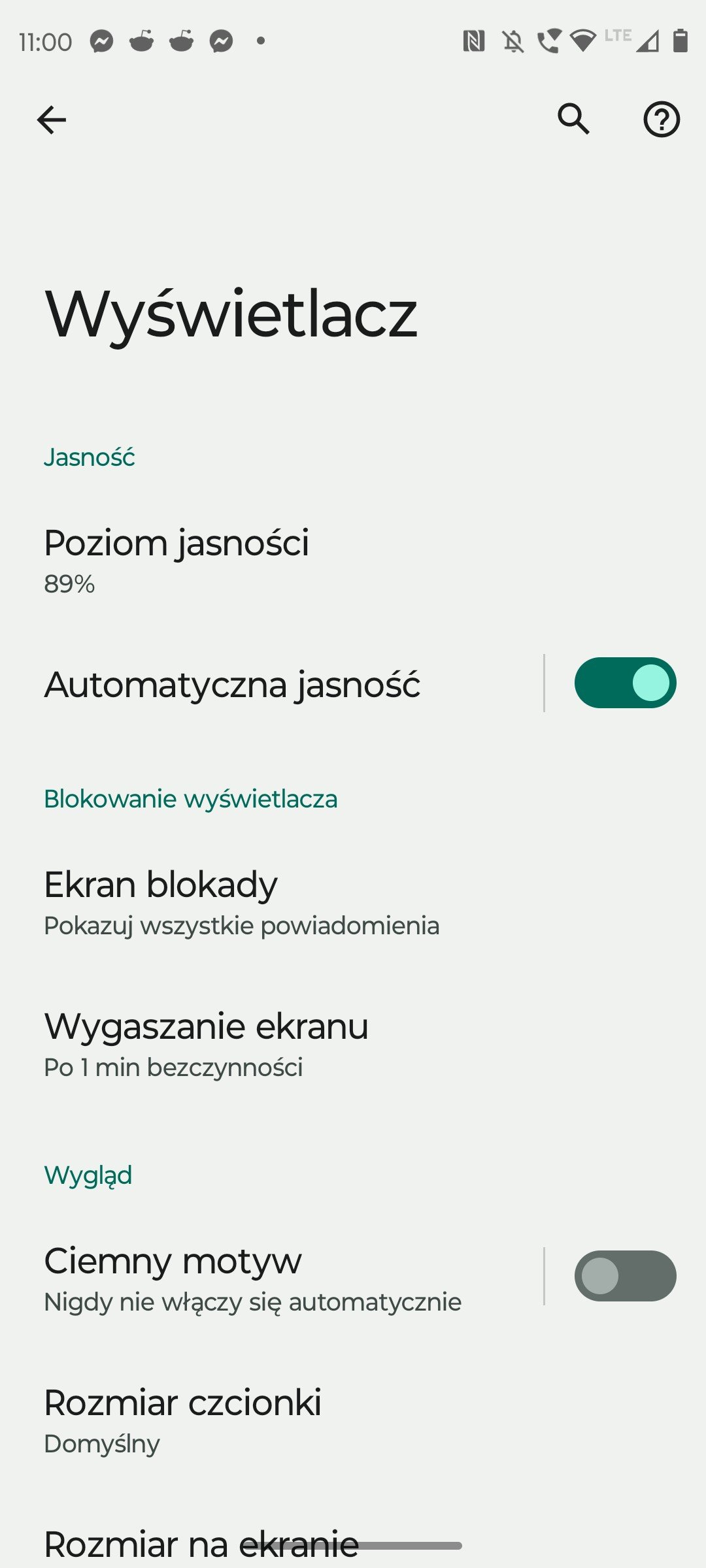This screenshot has width=706, height=1568.
Task: Open Poziom jasności brightness level
Action: pyautogui.click(x=353, y=561)
